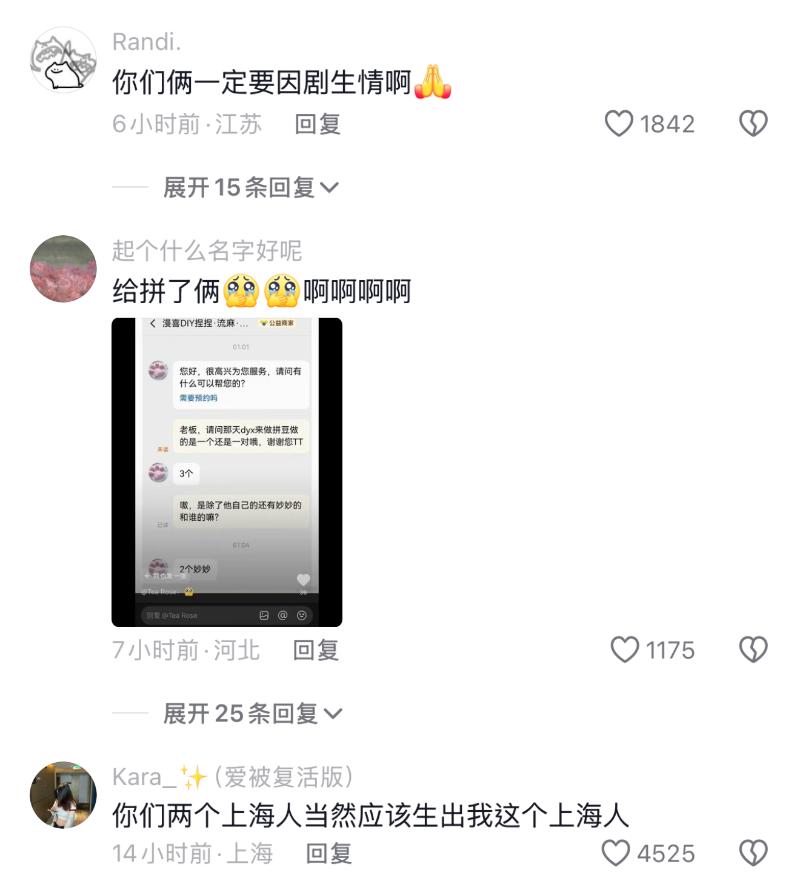The height and width of the screenshot is (884, 800).
Task: Like Kara_'s comment about 上海人
Action: coord(617,853)
